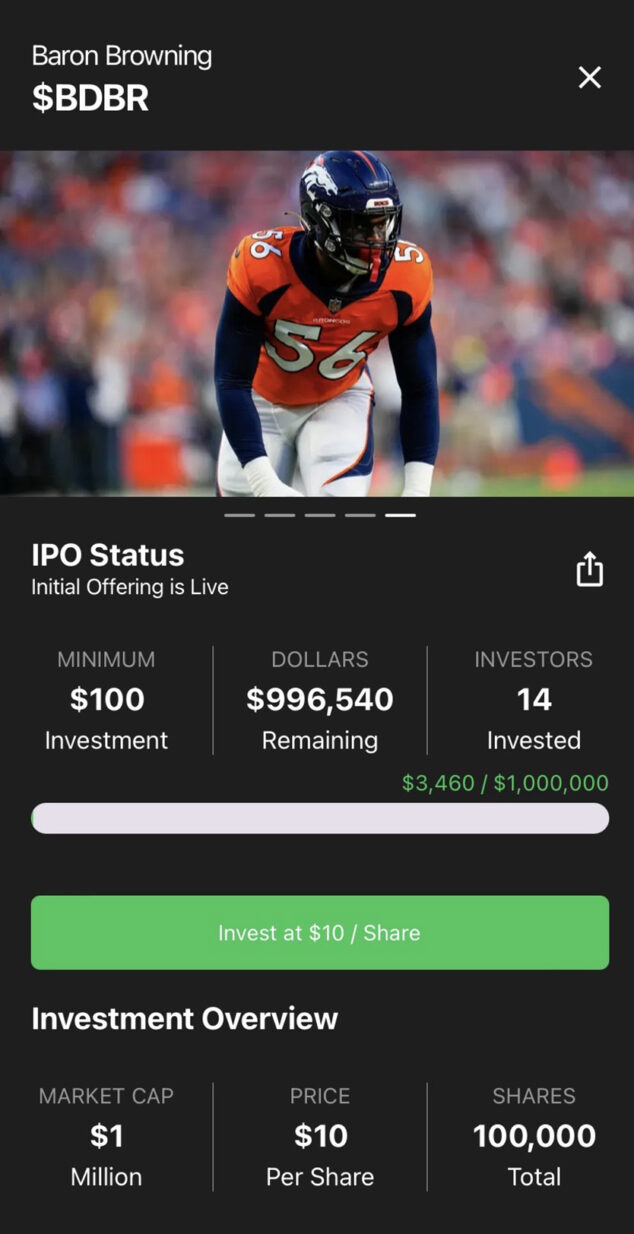Close the Baron Browning $BDBR screen
Screen dimensions: 634x1234
click(590, 77)
